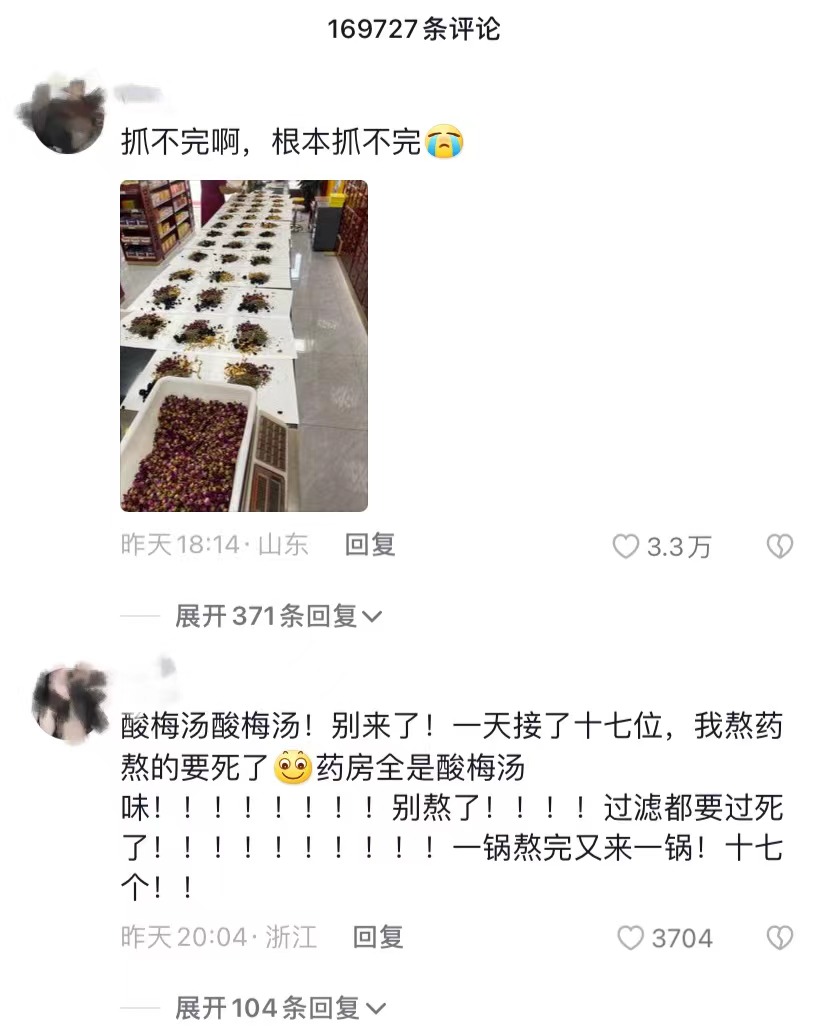Open the attached photo in the Shandong comment
The width and height of the screenshot is (828, 1031).
point(243,346)
